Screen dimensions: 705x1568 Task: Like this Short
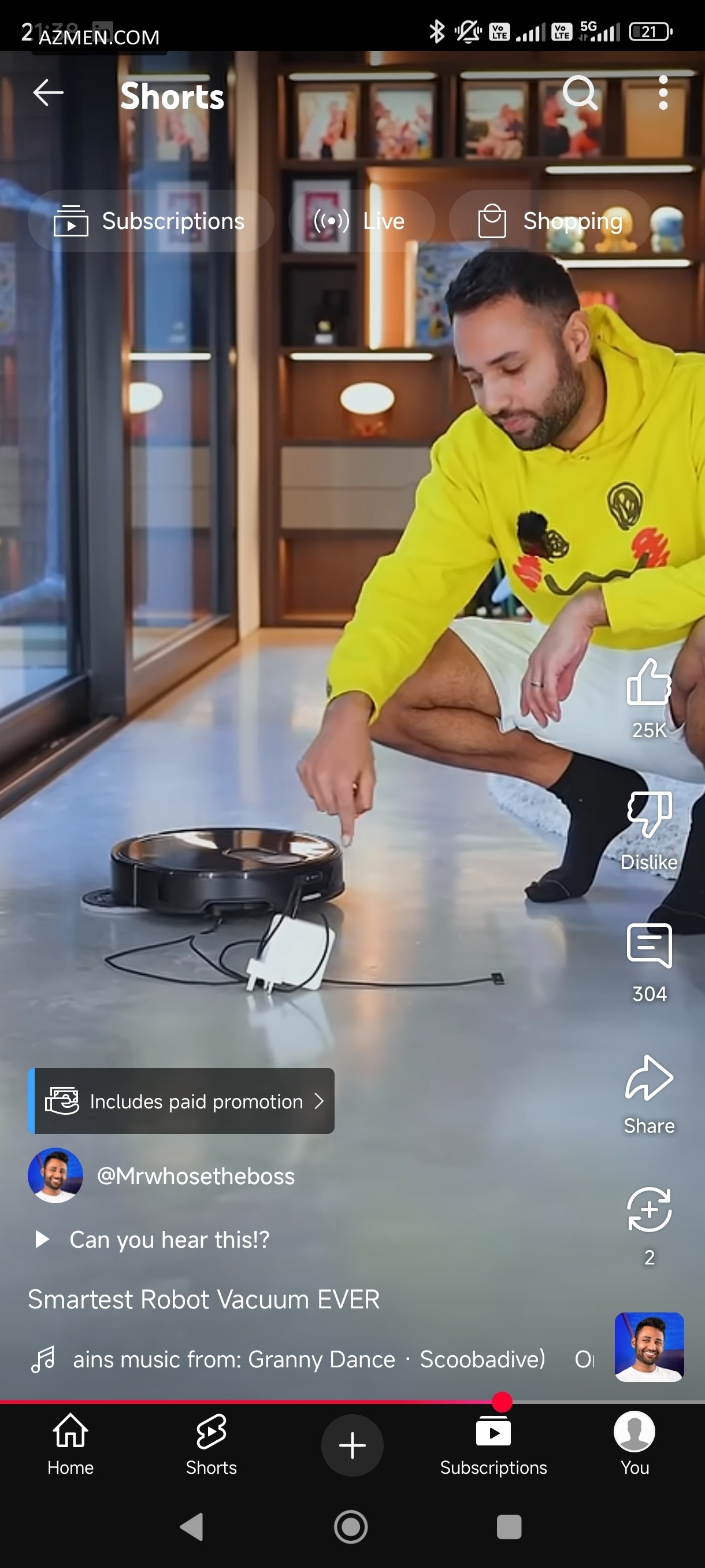tap(649, 683)
